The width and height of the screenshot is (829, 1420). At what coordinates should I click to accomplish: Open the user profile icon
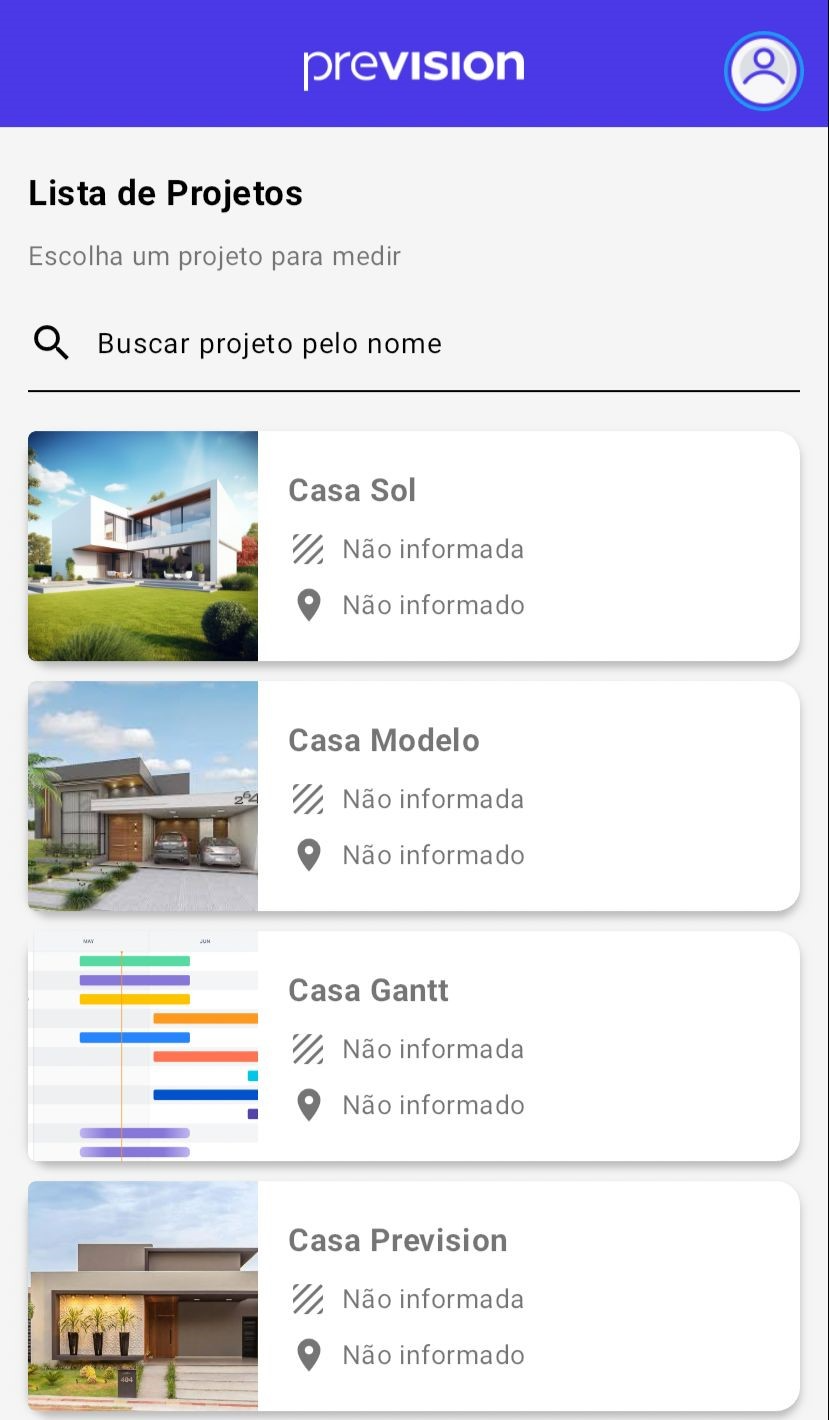(x=764, y=71)
